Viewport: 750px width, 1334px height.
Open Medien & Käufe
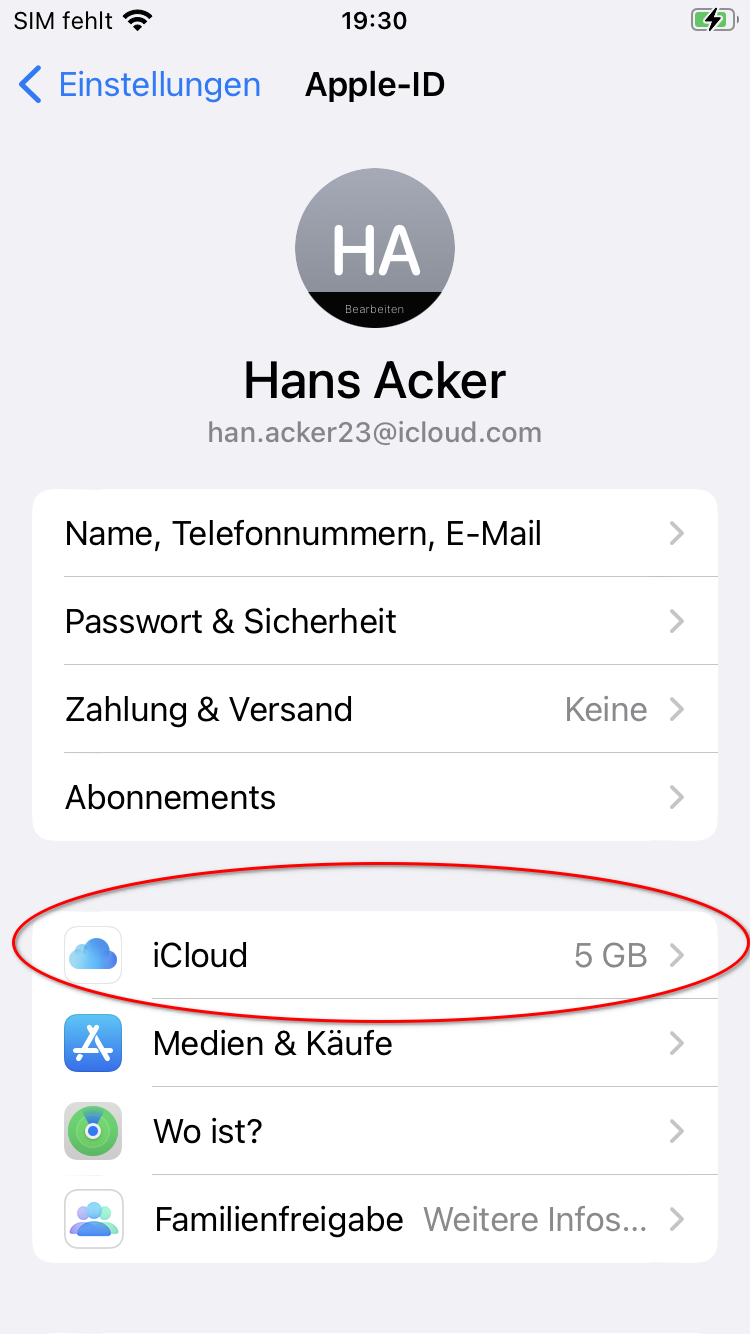[x=375, y=1043]
